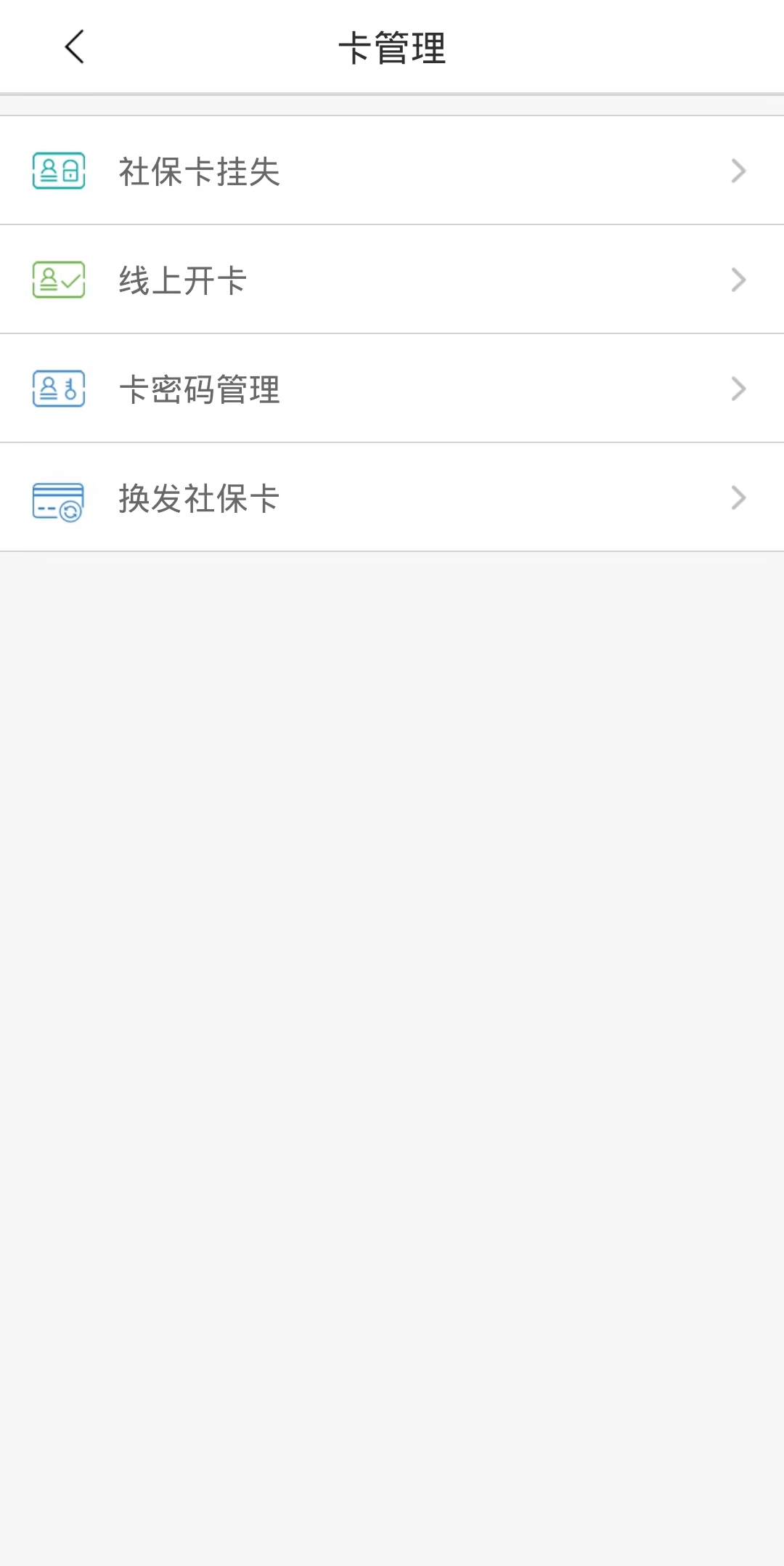This screenshot has width=784, height=1566.
Task: Tap the 卡管理 page title
Action: tap(392, 47)
